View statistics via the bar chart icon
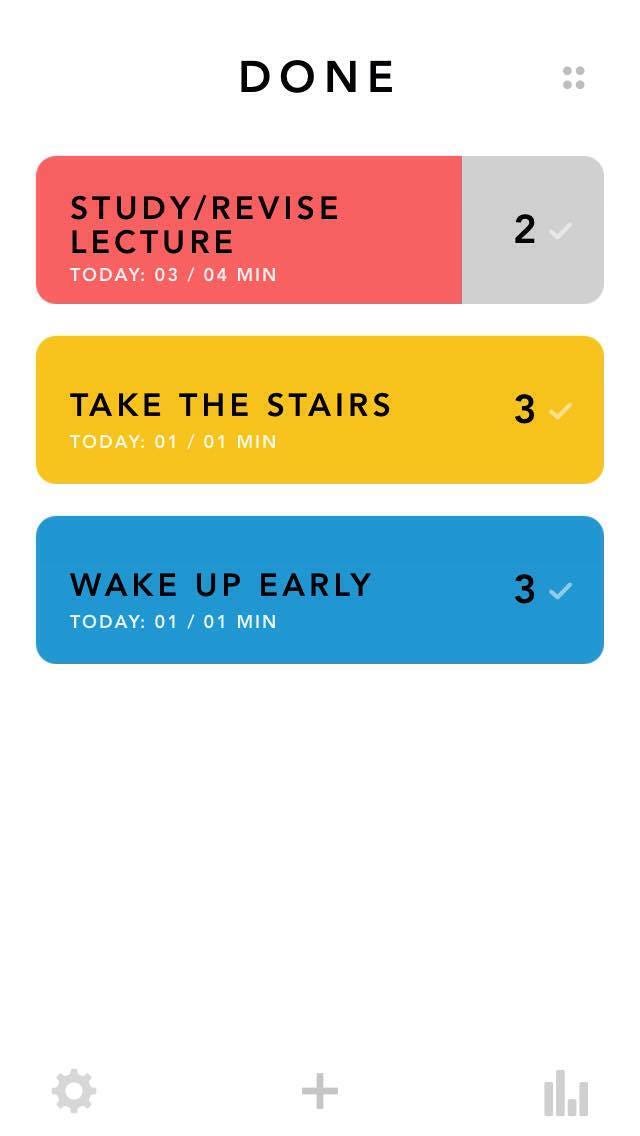Screen dimensions: 640x1136 tap(565, 1093)
